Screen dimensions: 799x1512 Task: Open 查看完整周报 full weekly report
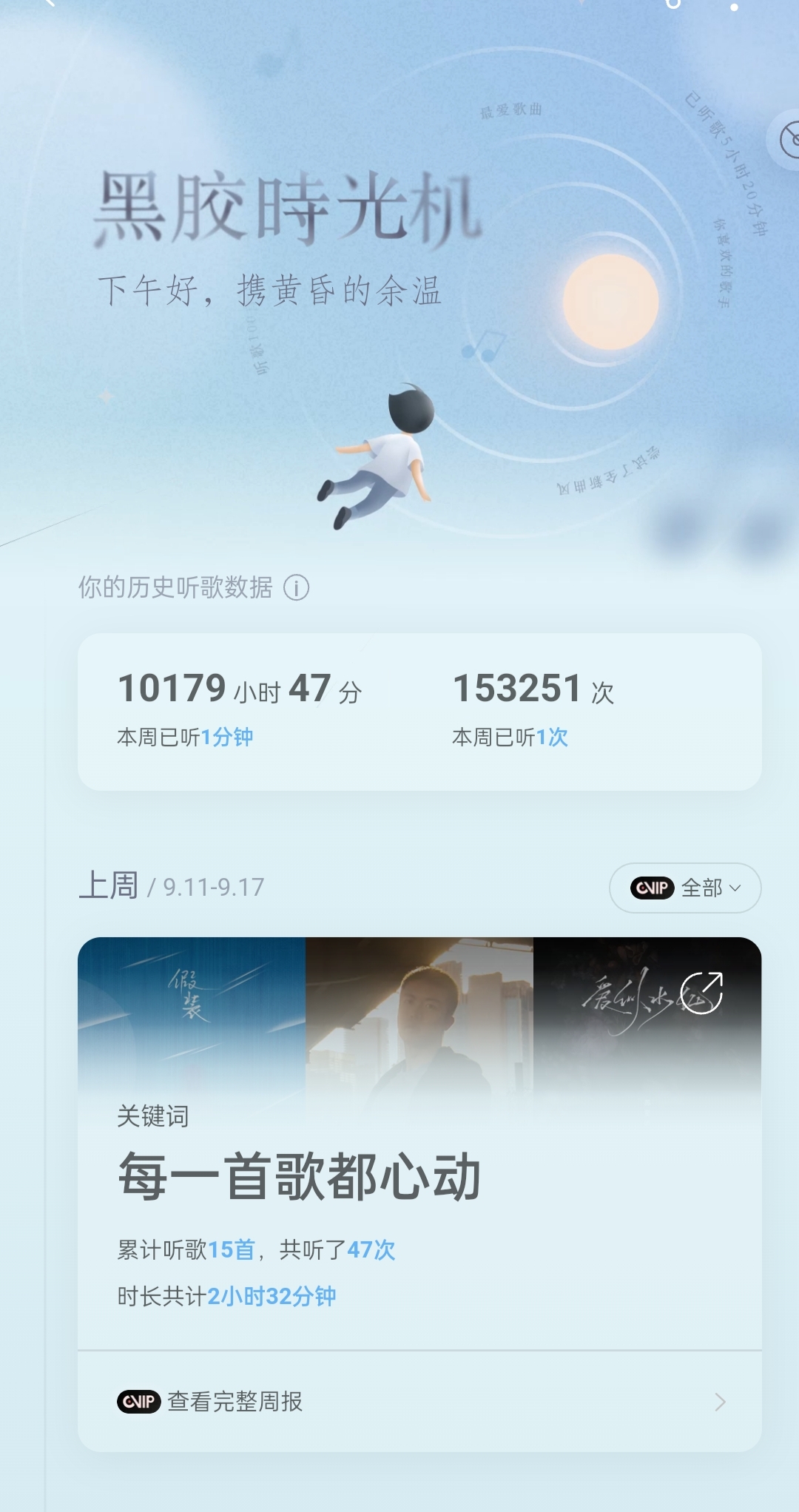(419, 1402)
